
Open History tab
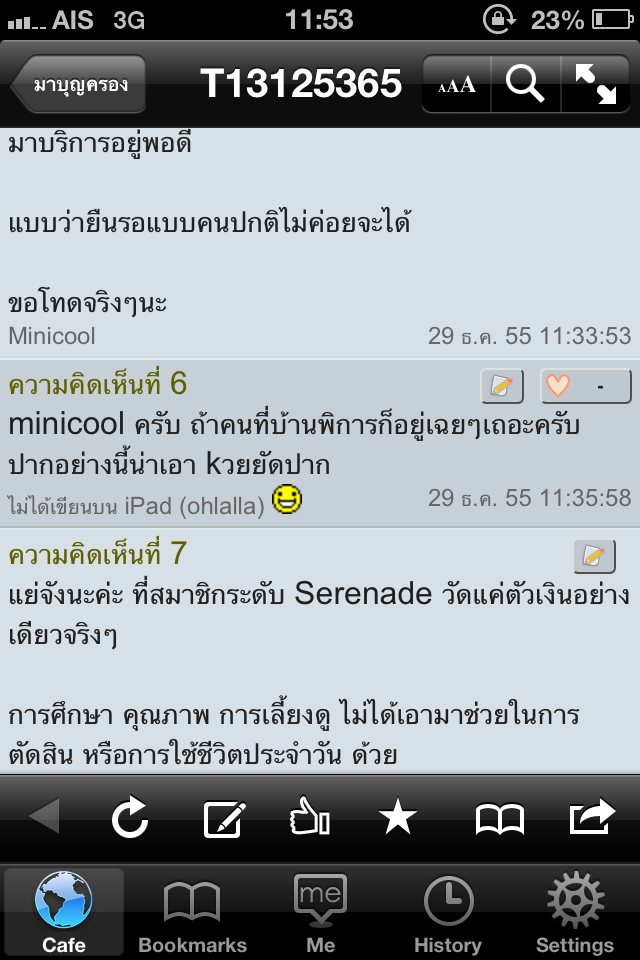coord(448,912)
